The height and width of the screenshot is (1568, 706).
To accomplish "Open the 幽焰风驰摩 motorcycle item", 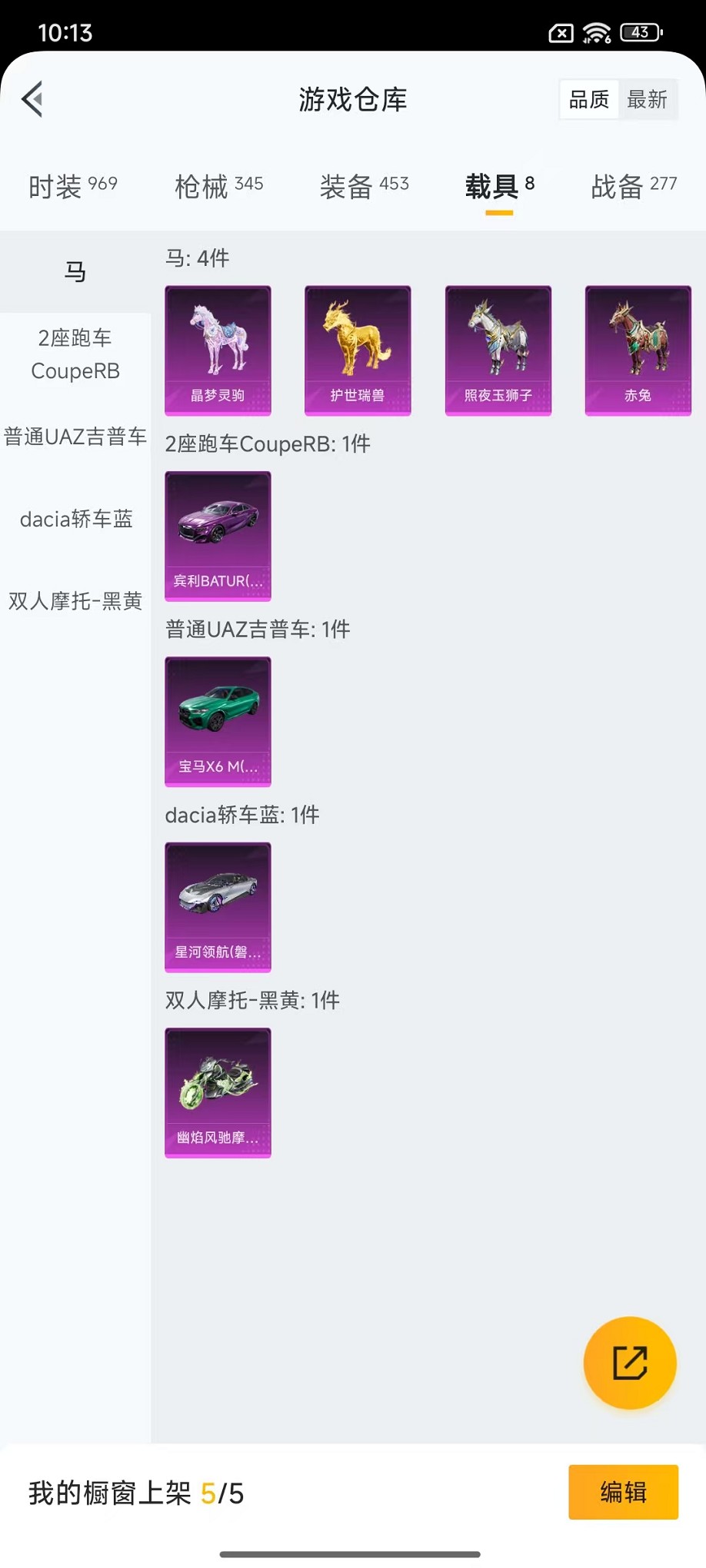I will (218, 1092).
